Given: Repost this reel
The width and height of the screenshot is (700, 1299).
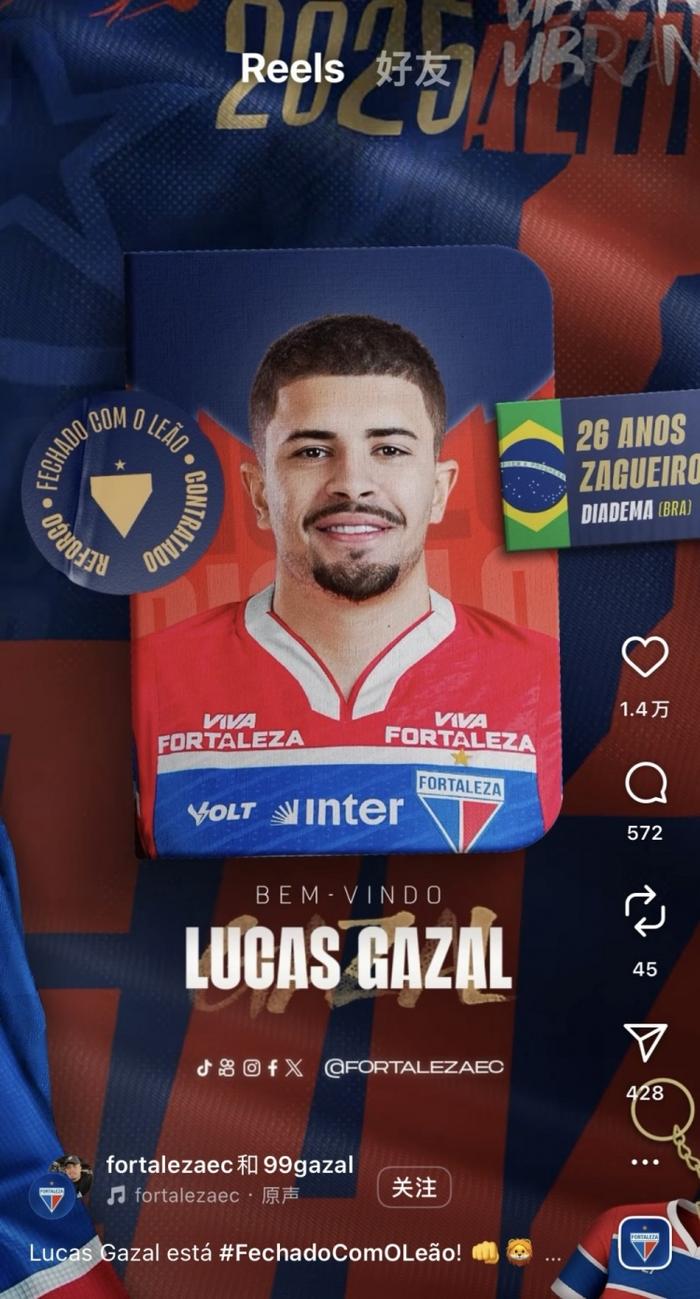Looking at the screenshot, I should point(645,912).
